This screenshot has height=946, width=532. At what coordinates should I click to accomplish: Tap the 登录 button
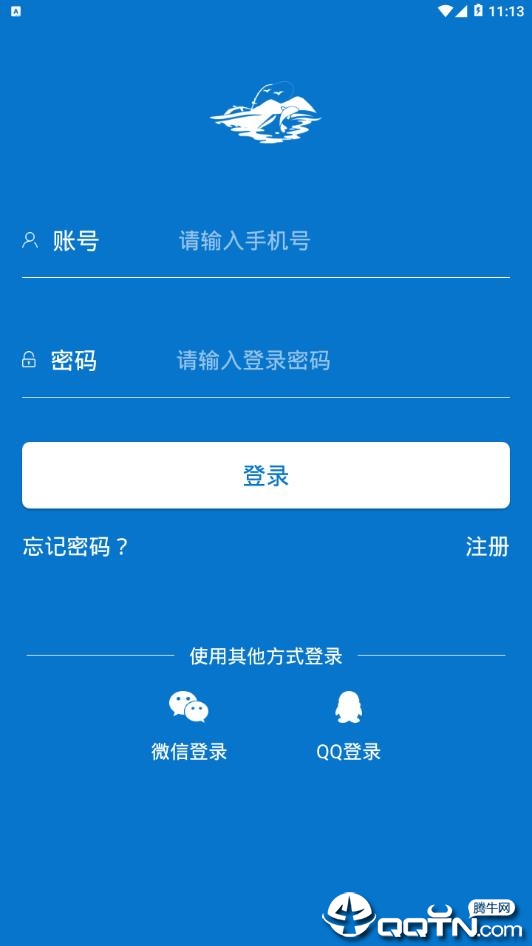pyautogui.click(x=265, y=475)
